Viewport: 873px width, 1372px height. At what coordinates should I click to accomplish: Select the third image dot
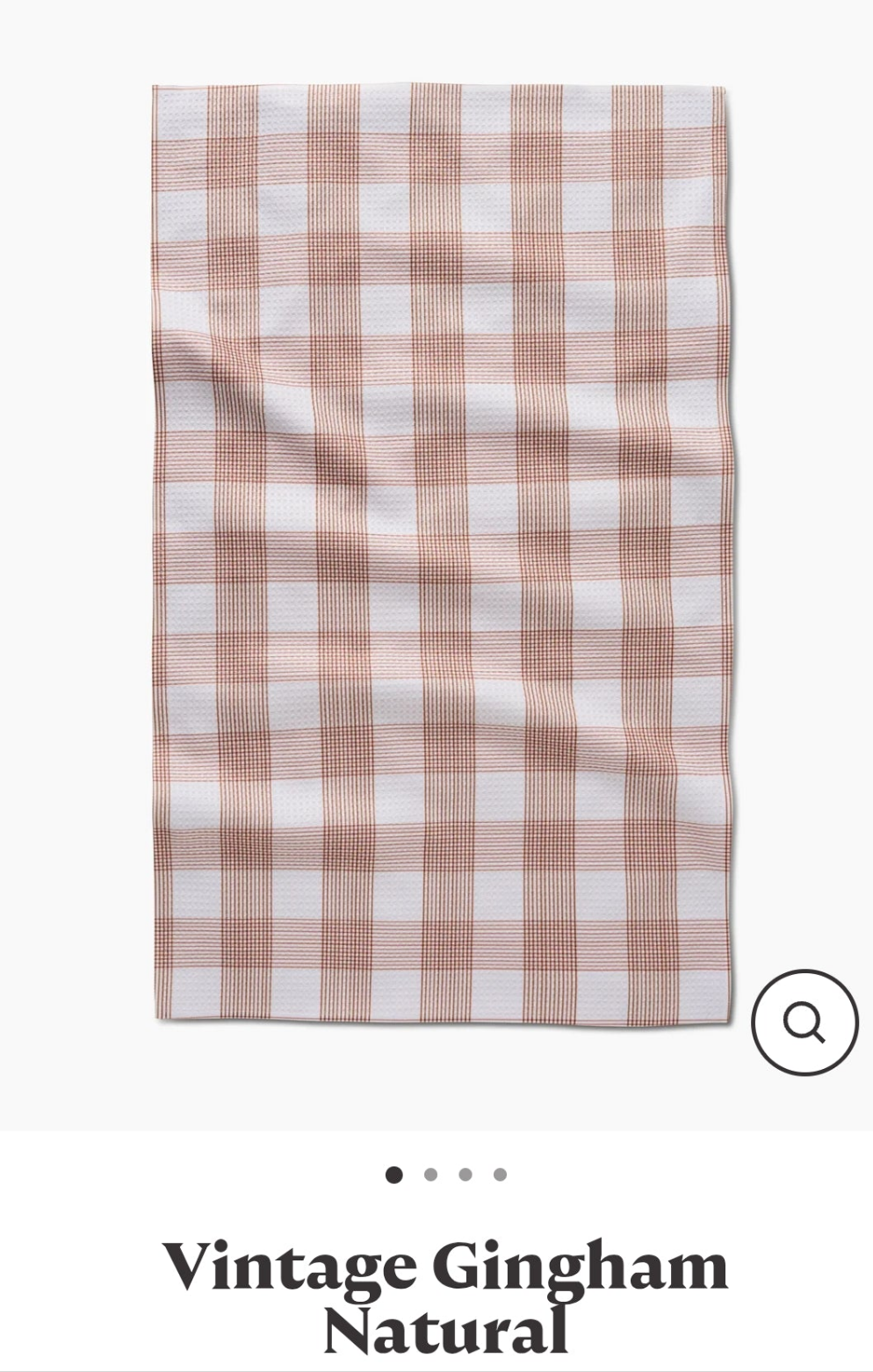click(x=465, y=1174)
